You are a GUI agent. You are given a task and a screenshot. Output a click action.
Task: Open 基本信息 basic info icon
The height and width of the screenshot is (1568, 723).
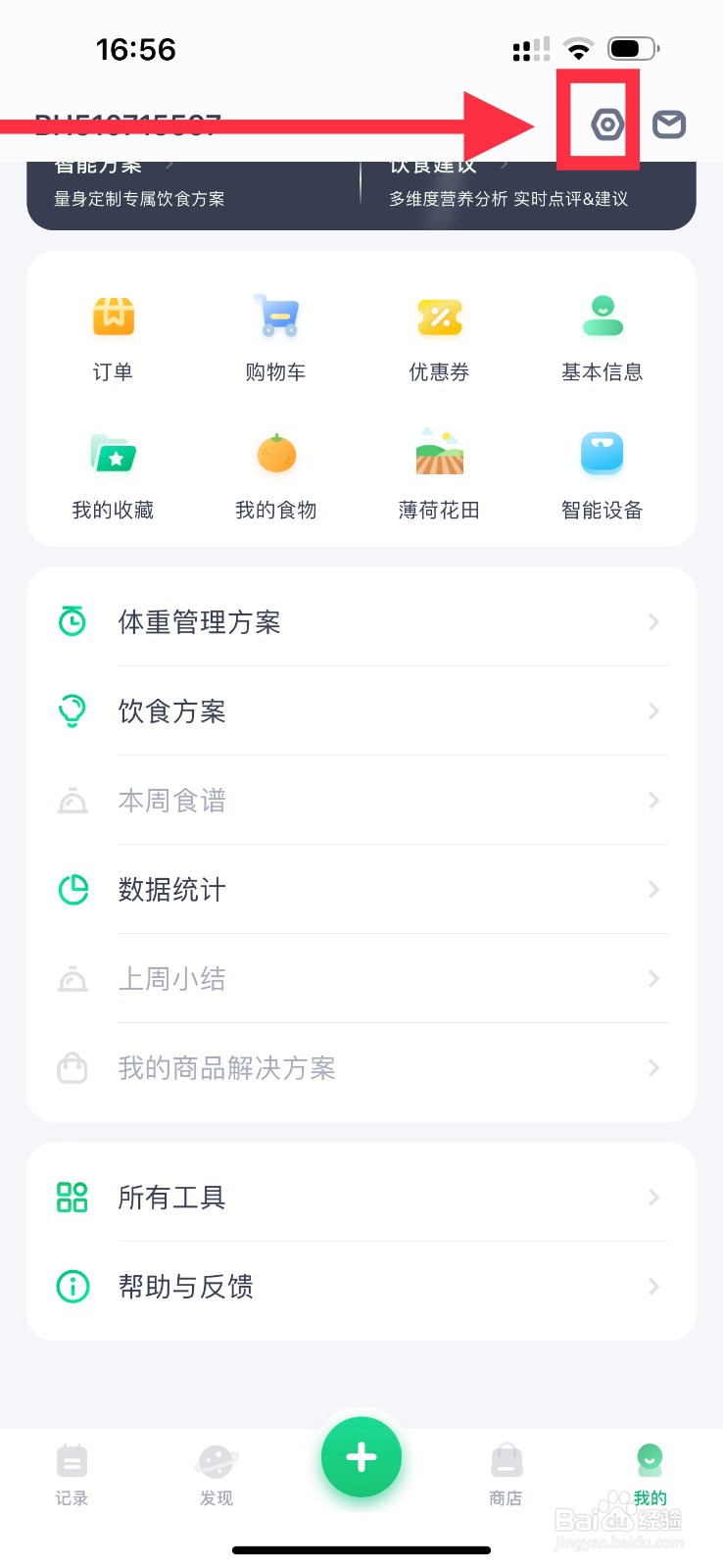[x=602, y=333]
